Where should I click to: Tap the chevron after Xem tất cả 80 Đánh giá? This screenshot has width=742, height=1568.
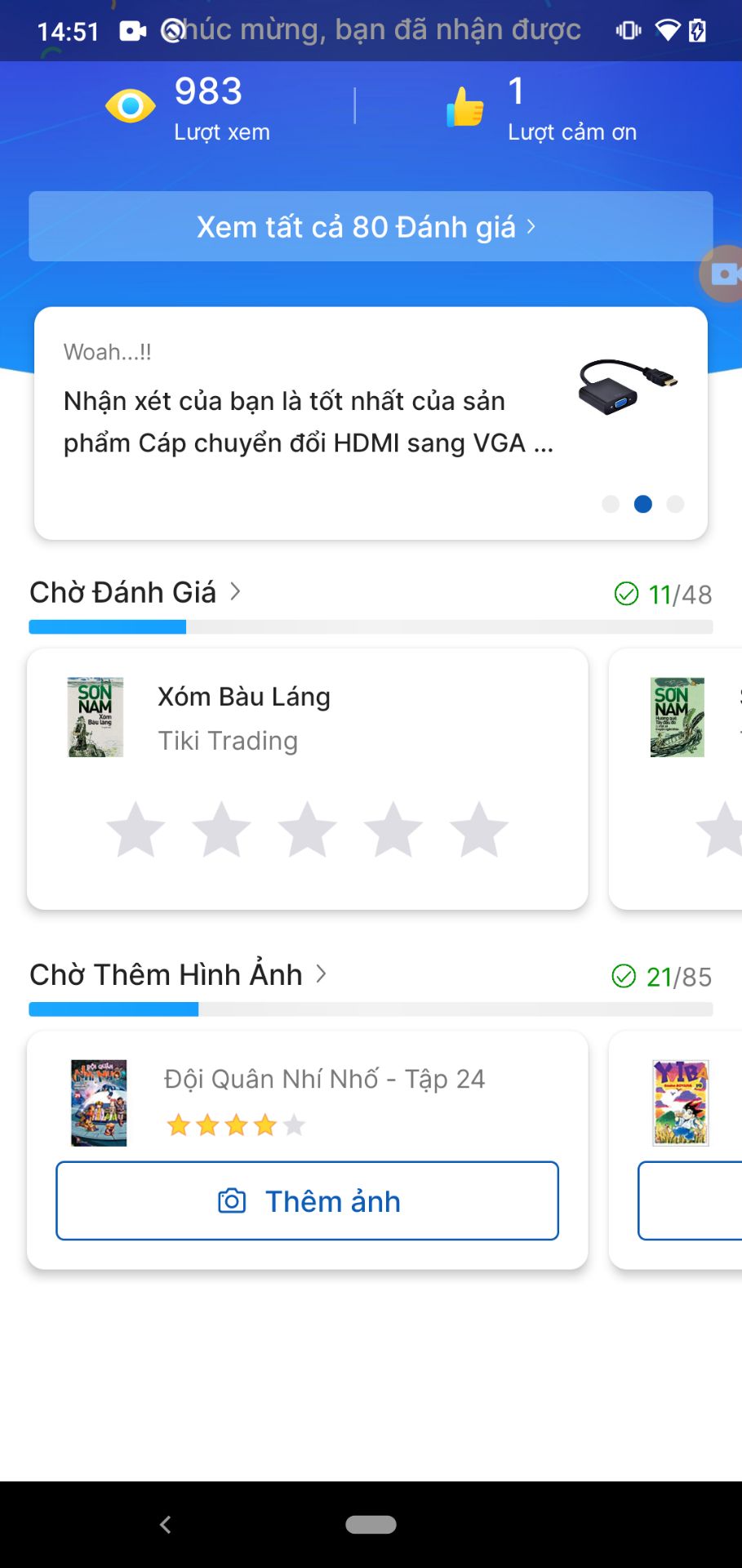(532, 226)
